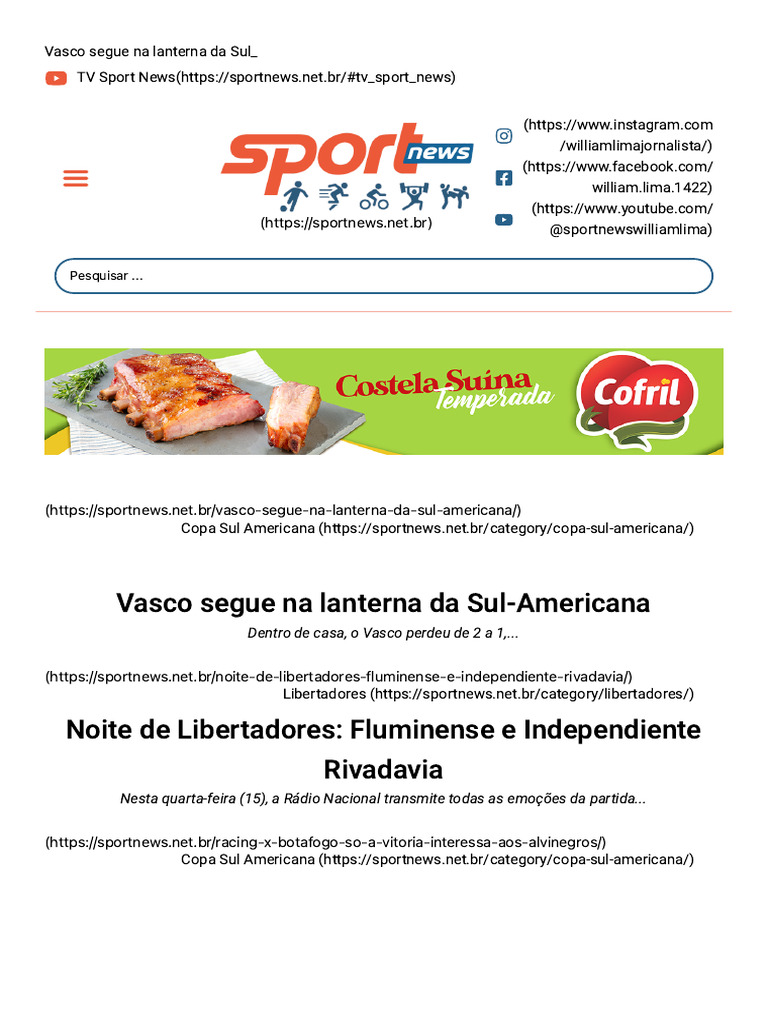
Task: Open the Libertadores category link
Action: [x=488, y=694]
